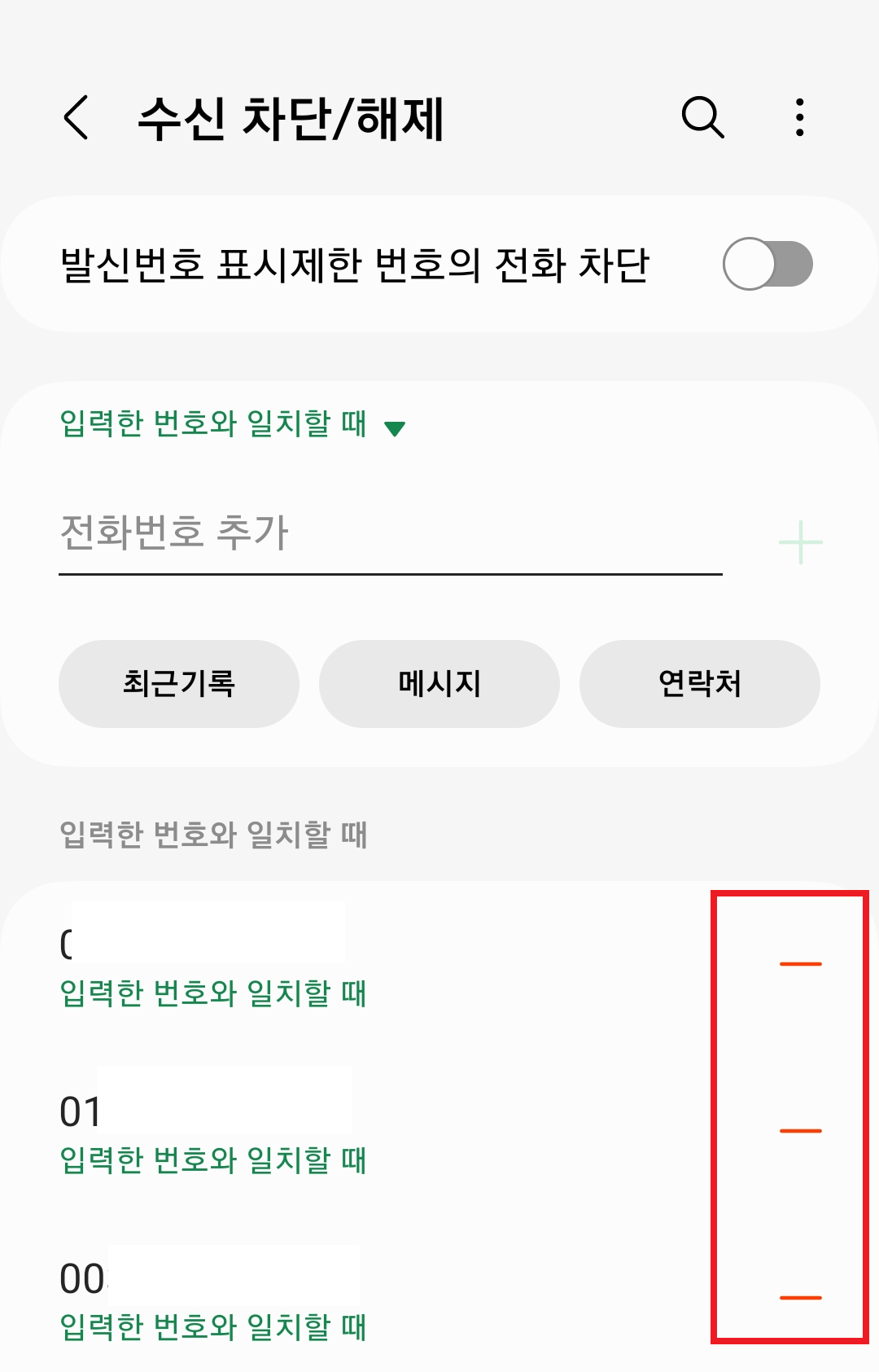The height and width of the screenshot is (1372, 879).
Task: Tap the 전화번호 추가 input field
Action: (326, 533)
